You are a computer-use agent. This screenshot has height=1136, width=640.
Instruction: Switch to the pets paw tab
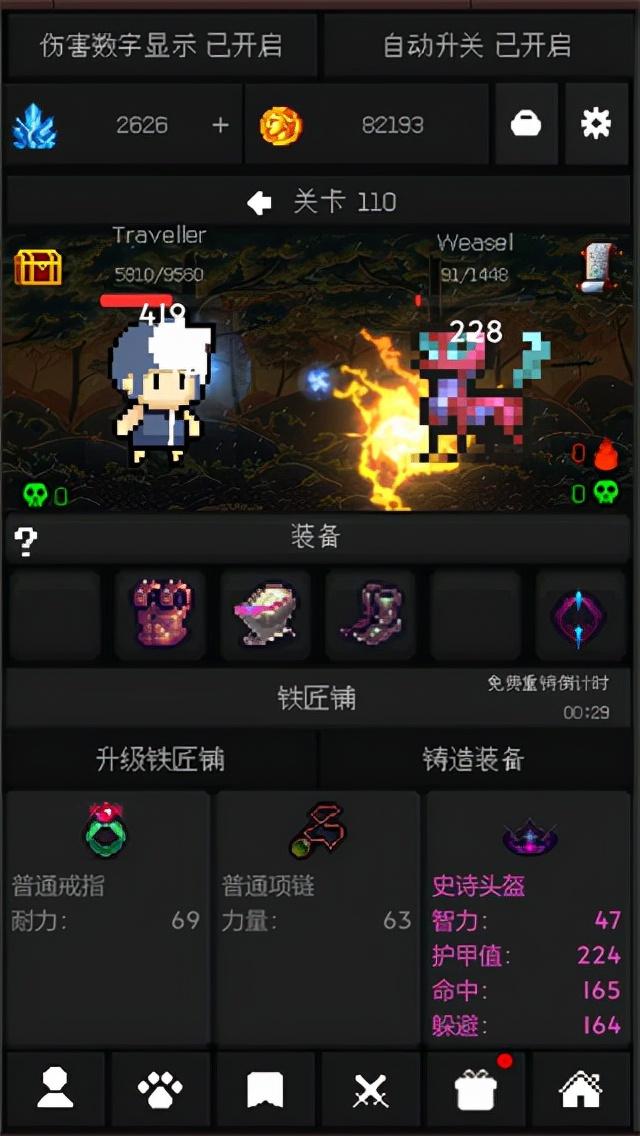tap(160, 1091)
